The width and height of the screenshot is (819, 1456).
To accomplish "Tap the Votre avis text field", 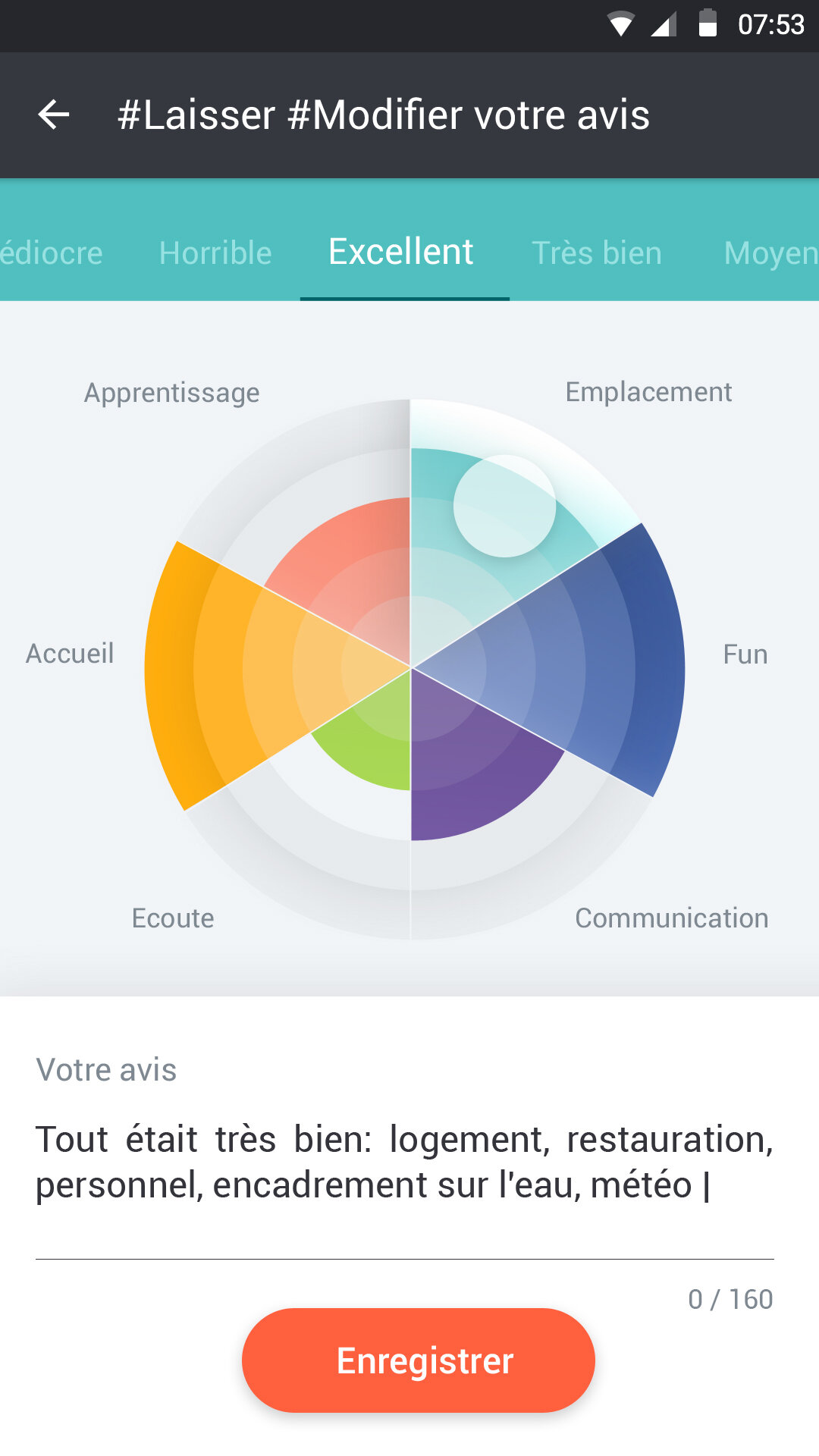I will click(x=404, y=1163).
